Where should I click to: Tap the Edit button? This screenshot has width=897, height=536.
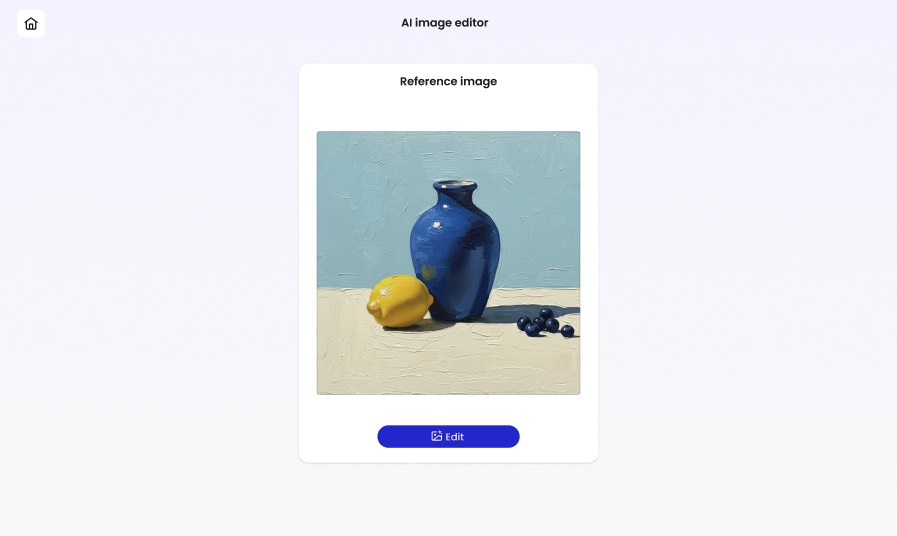pos(448,436)
